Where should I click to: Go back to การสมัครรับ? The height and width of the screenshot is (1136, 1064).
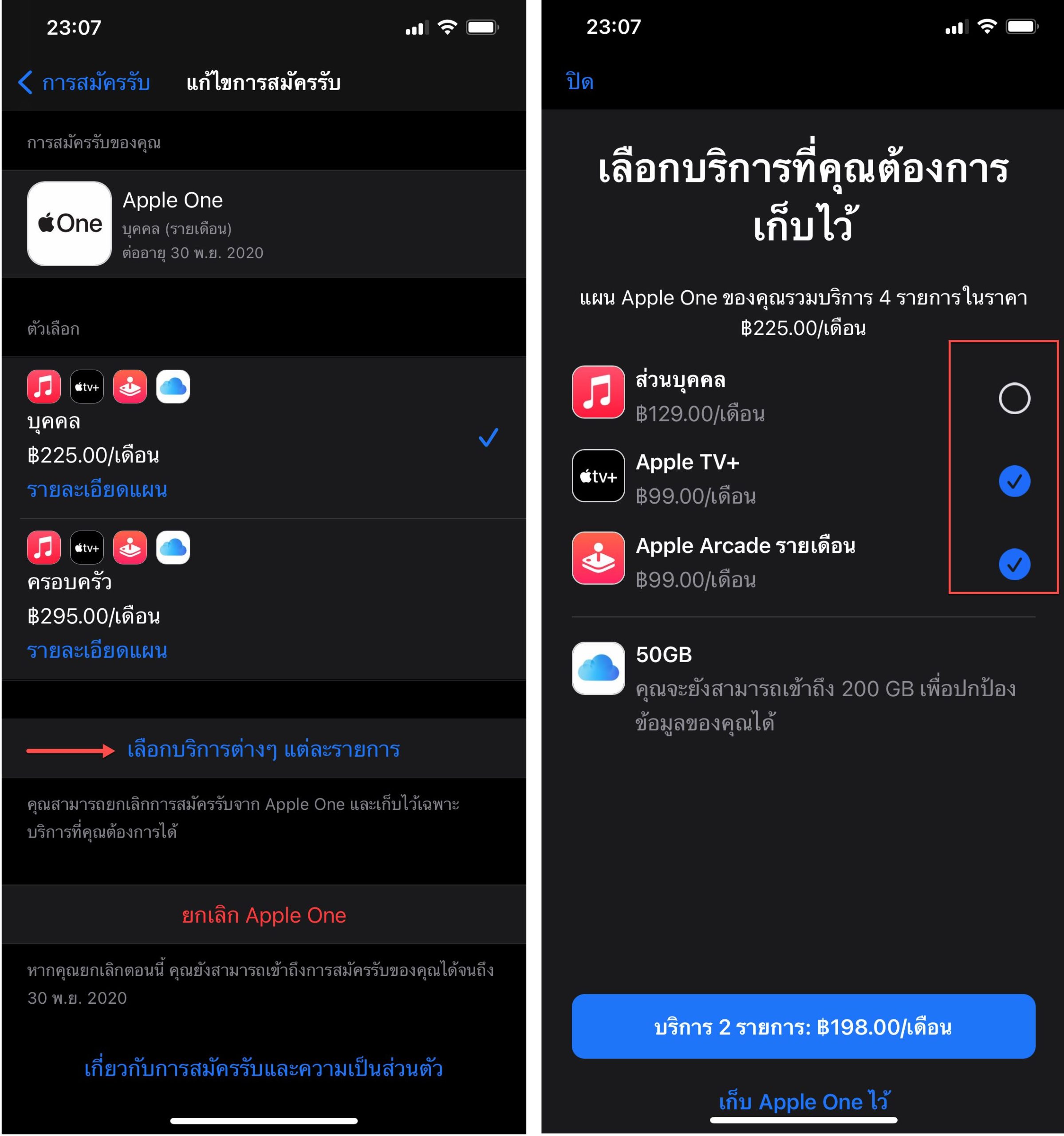point(85,83)
